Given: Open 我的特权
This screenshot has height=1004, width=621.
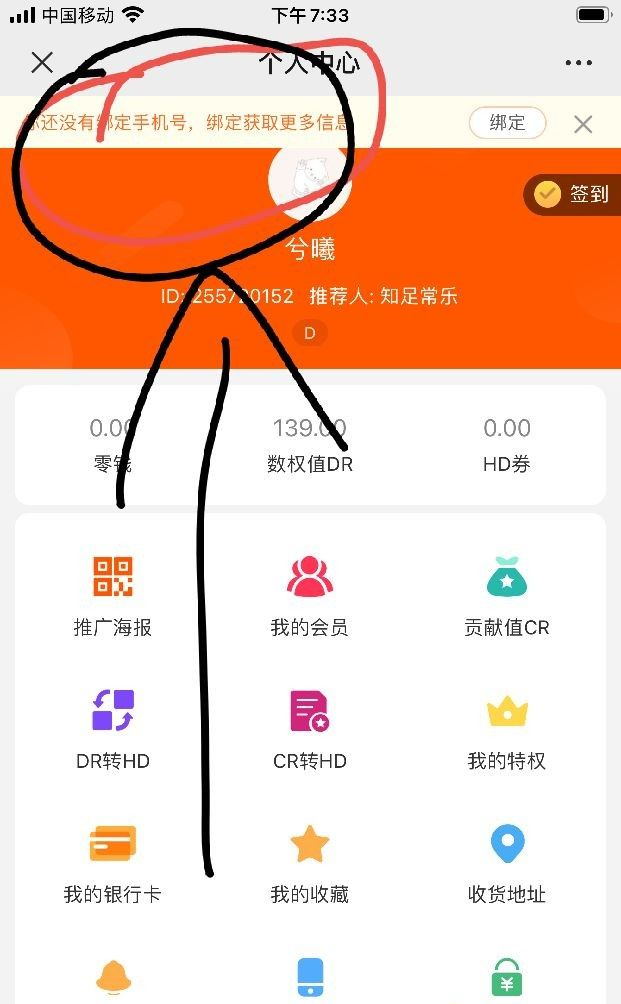Looking at the screenshot, I should click(x=506, y=729).
